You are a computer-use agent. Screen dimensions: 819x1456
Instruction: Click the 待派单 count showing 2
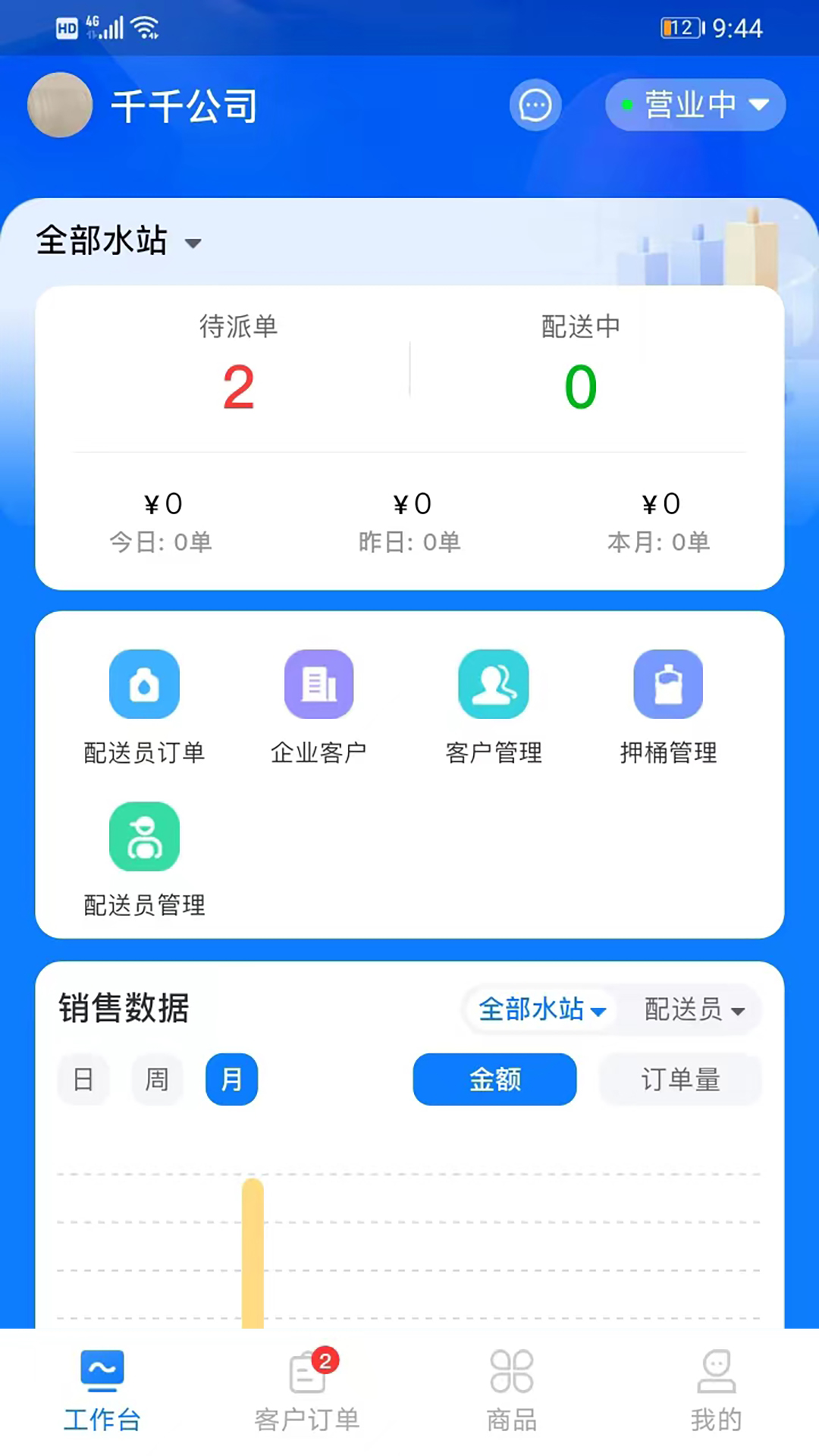point(238,386)
